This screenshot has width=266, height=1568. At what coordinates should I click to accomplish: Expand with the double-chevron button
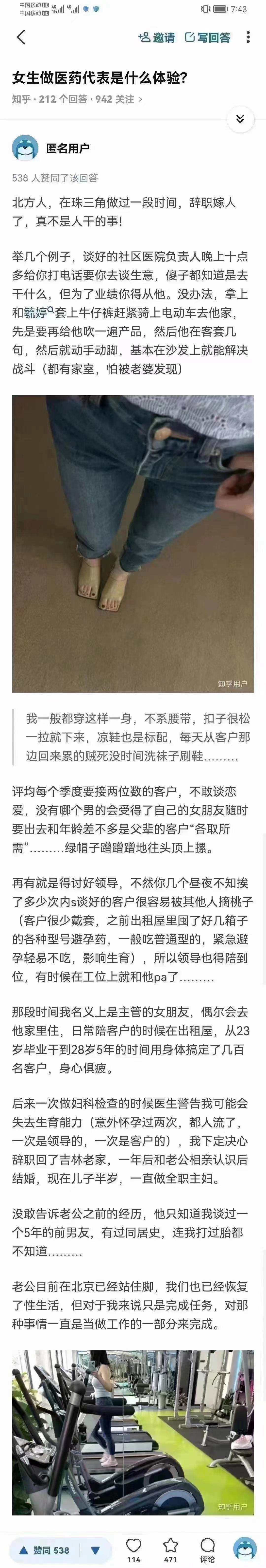pyautogui.click(x=240, y=119)
